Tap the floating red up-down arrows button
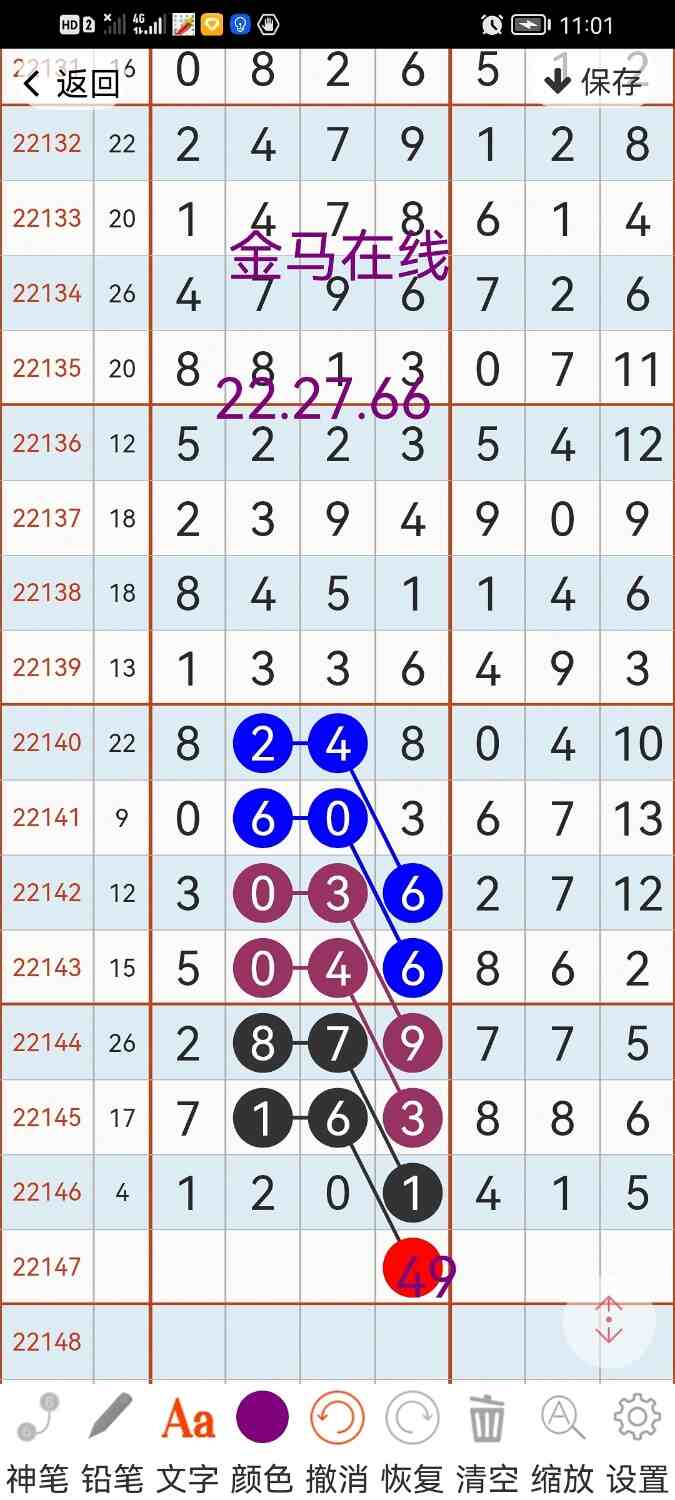 [609, 1320]
